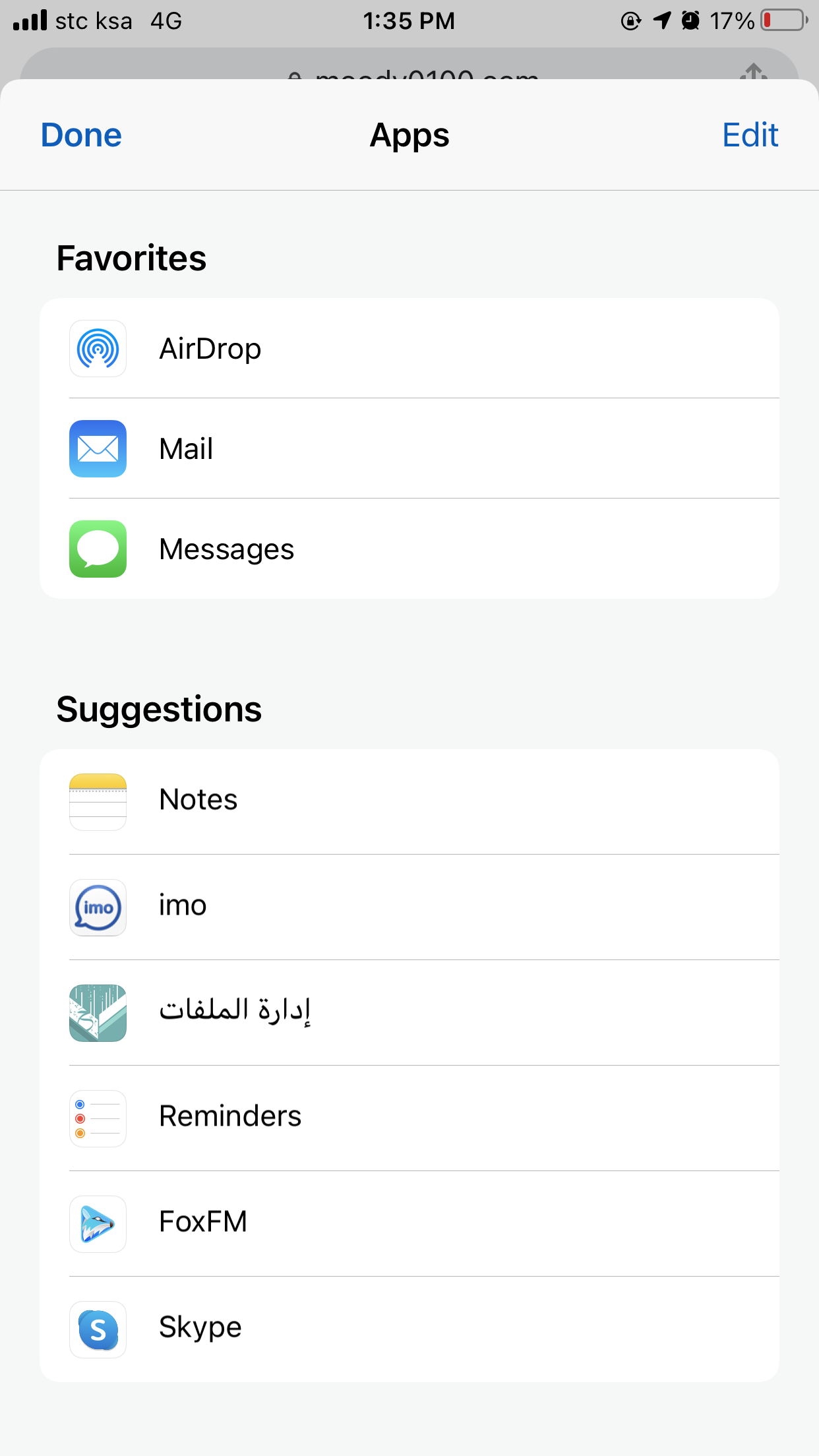Select Notes in Suggestions
The image size is (819, 1456).
click(409, 802)
